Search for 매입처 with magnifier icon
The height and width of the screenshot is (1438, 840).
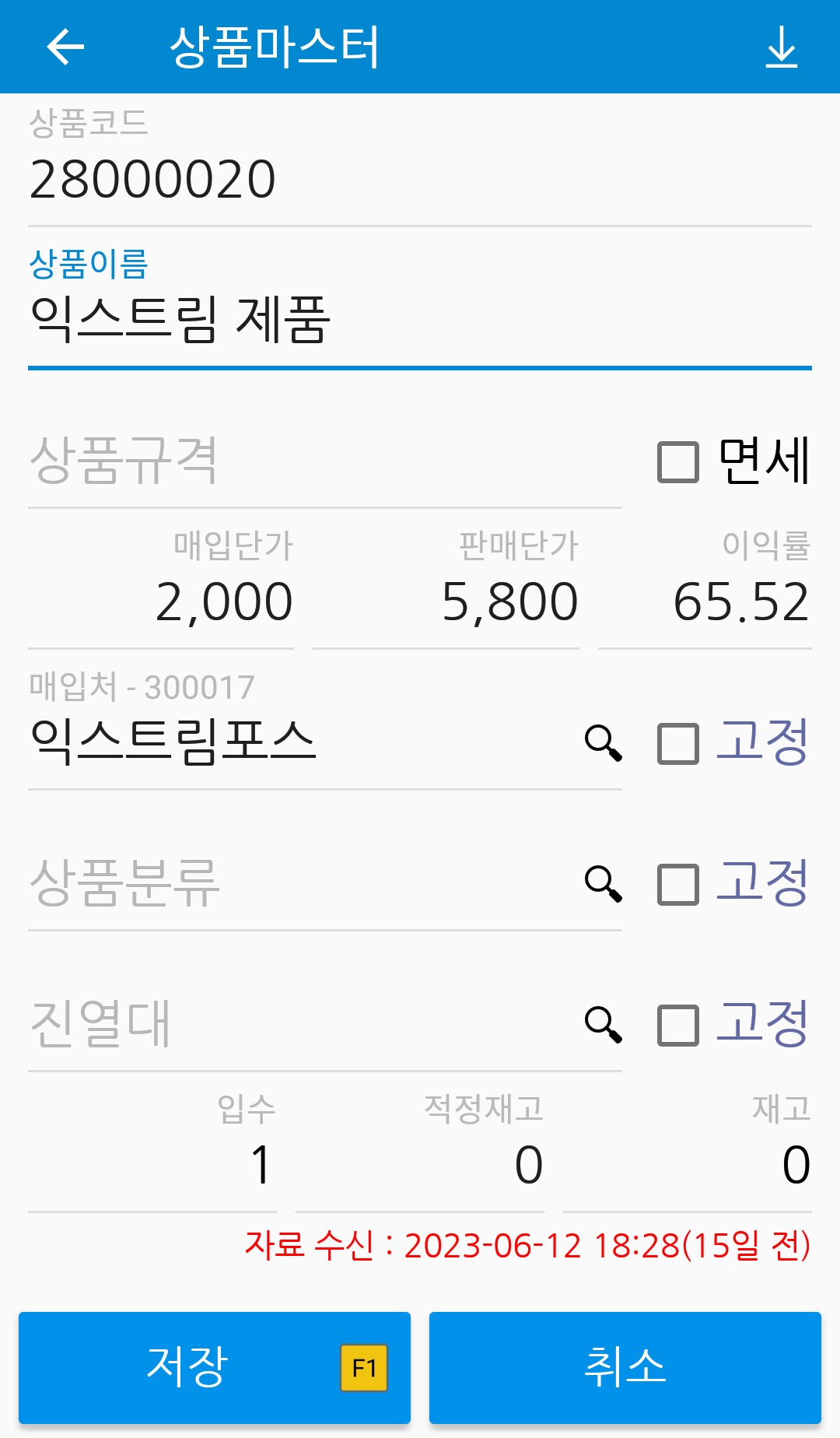click(x=604, y=743)
